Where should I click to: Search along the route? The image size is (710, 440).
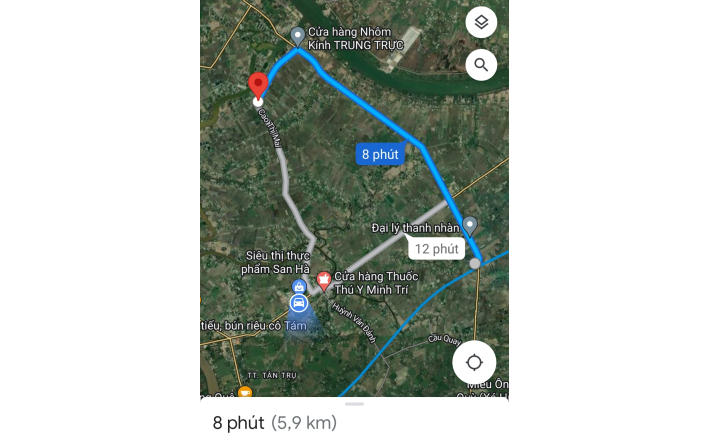pyautogui.click(x=481, y=65)
